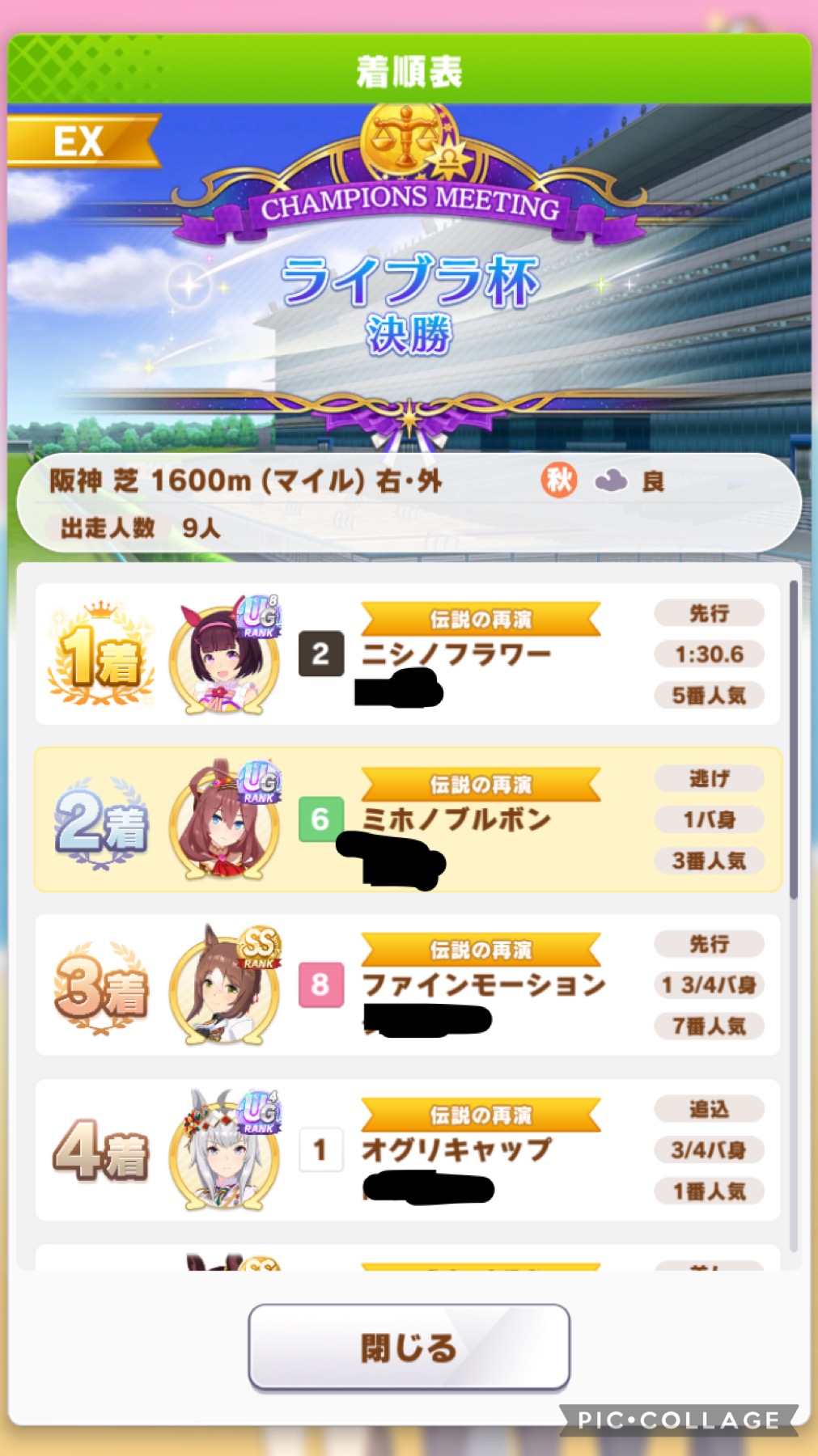The height and width of the screenshot is (1456, 818).
Task: Open オグリキャップ's fourth place entry
Action: coord(408,1149)
